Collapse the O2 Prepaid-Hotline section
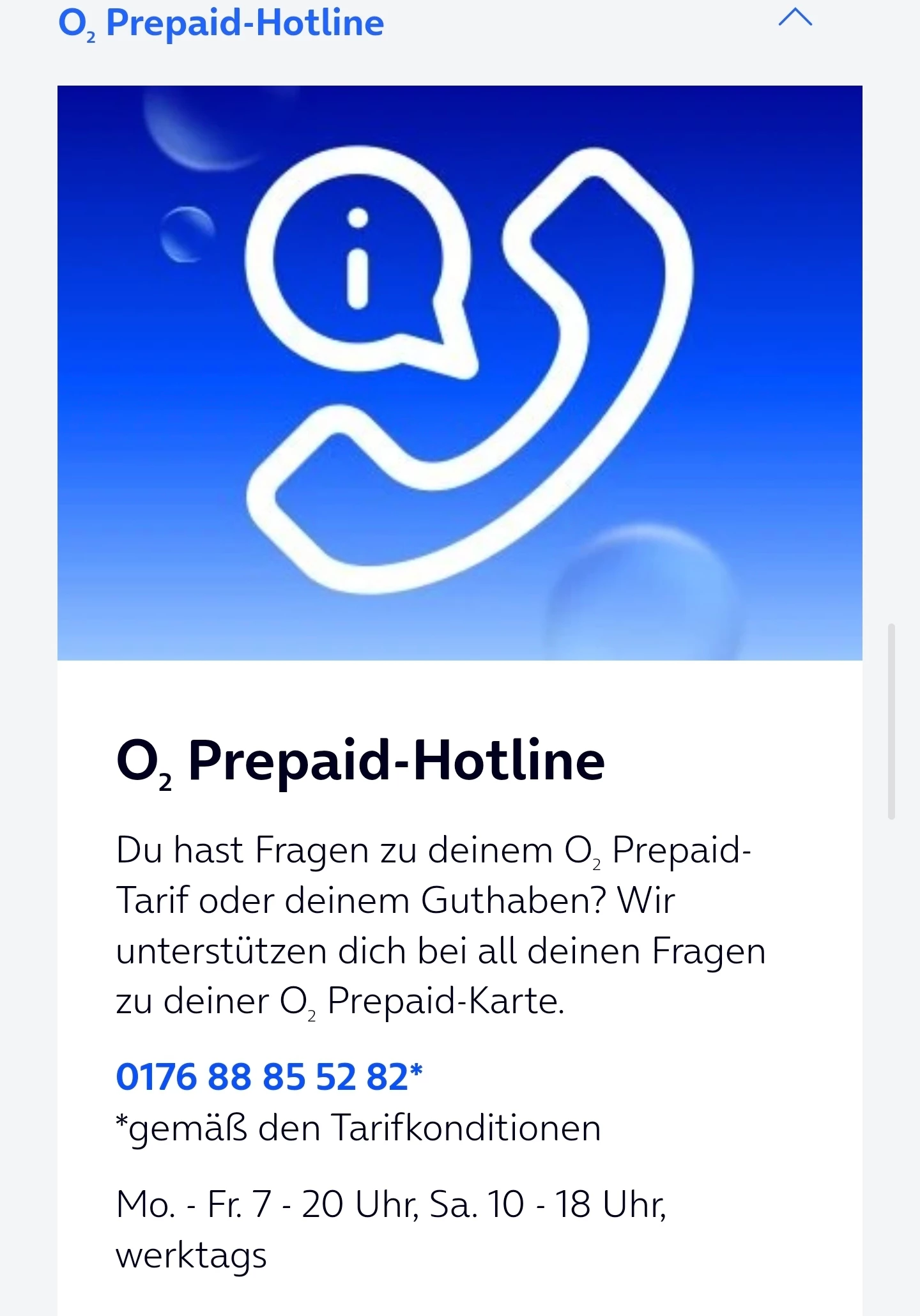The width and height of the screenshot is (920, 1316). 795,18
